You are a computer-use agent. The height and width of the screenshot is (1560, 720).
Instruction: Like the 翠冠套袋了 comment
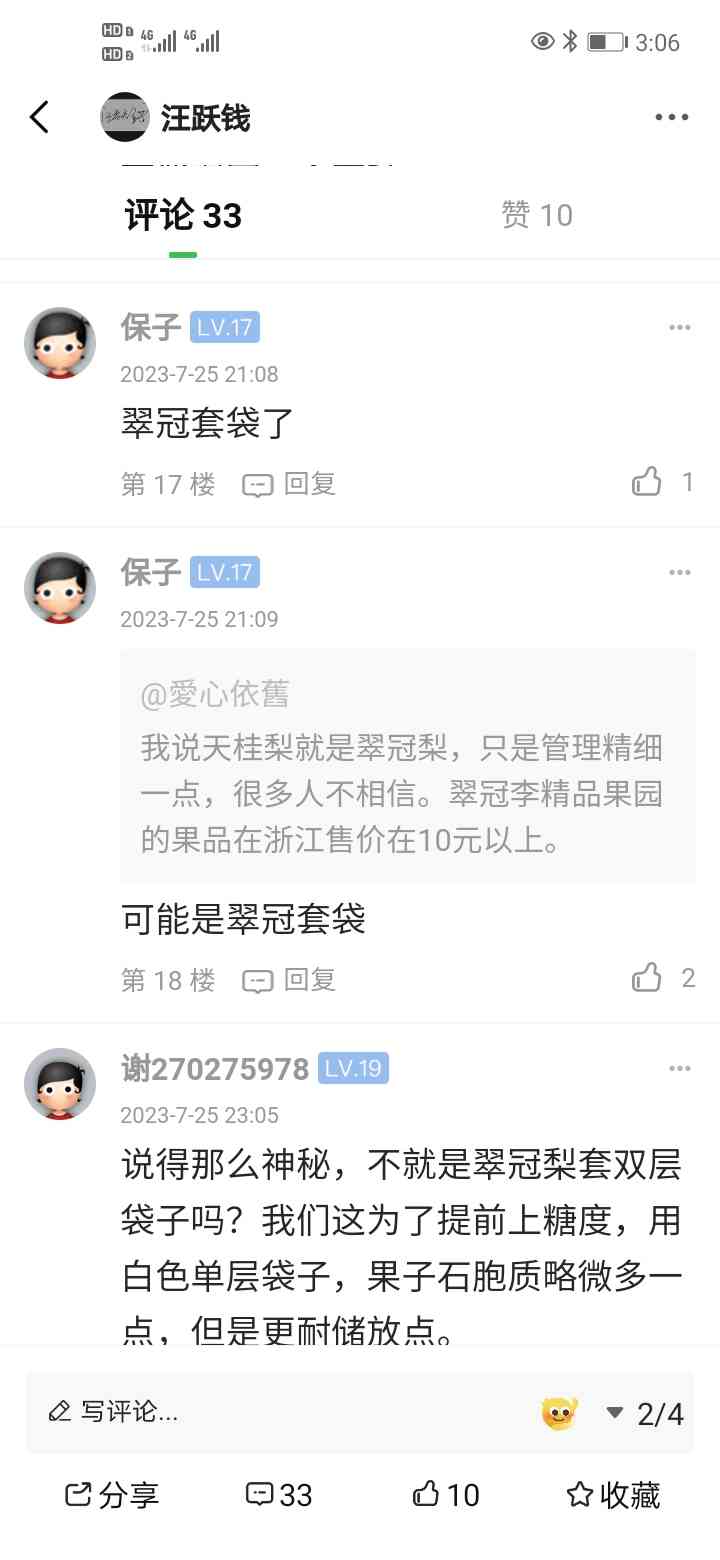[648, 483]
